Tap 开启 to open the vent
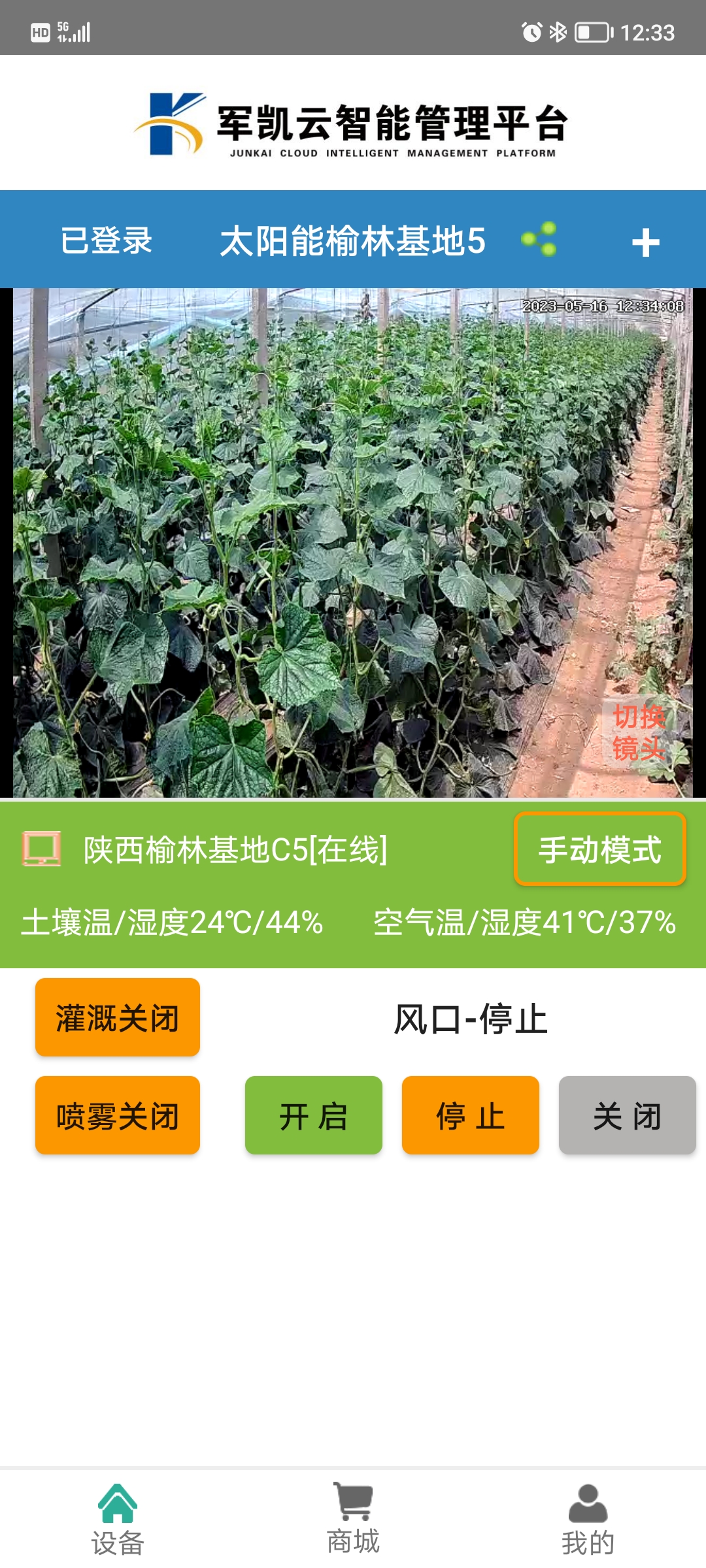Image resolution: width=706 pixels, height=1568 pixels. tap(313, 1115)
